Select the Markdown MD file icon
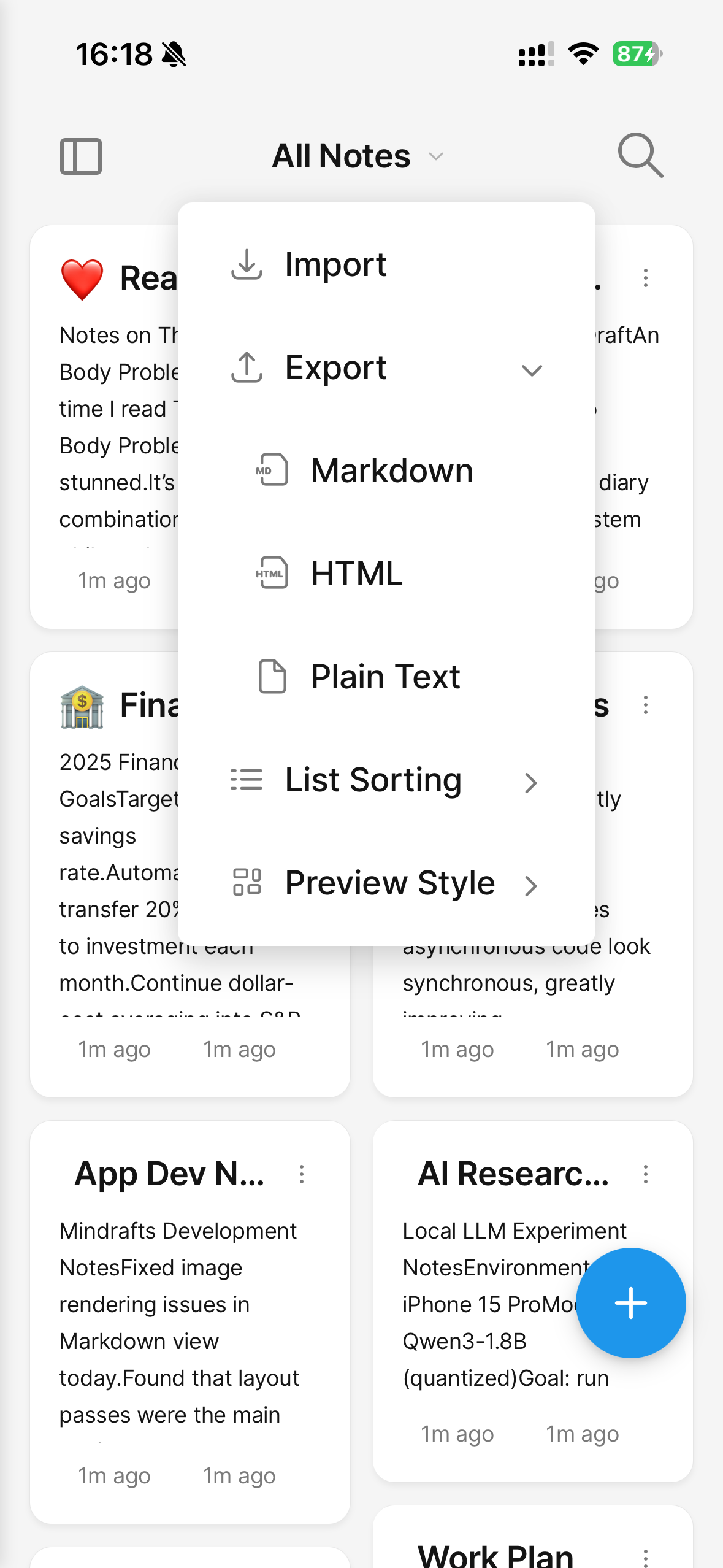The image size is (723, 1568). pyautogui.click(x=272, y=470)
